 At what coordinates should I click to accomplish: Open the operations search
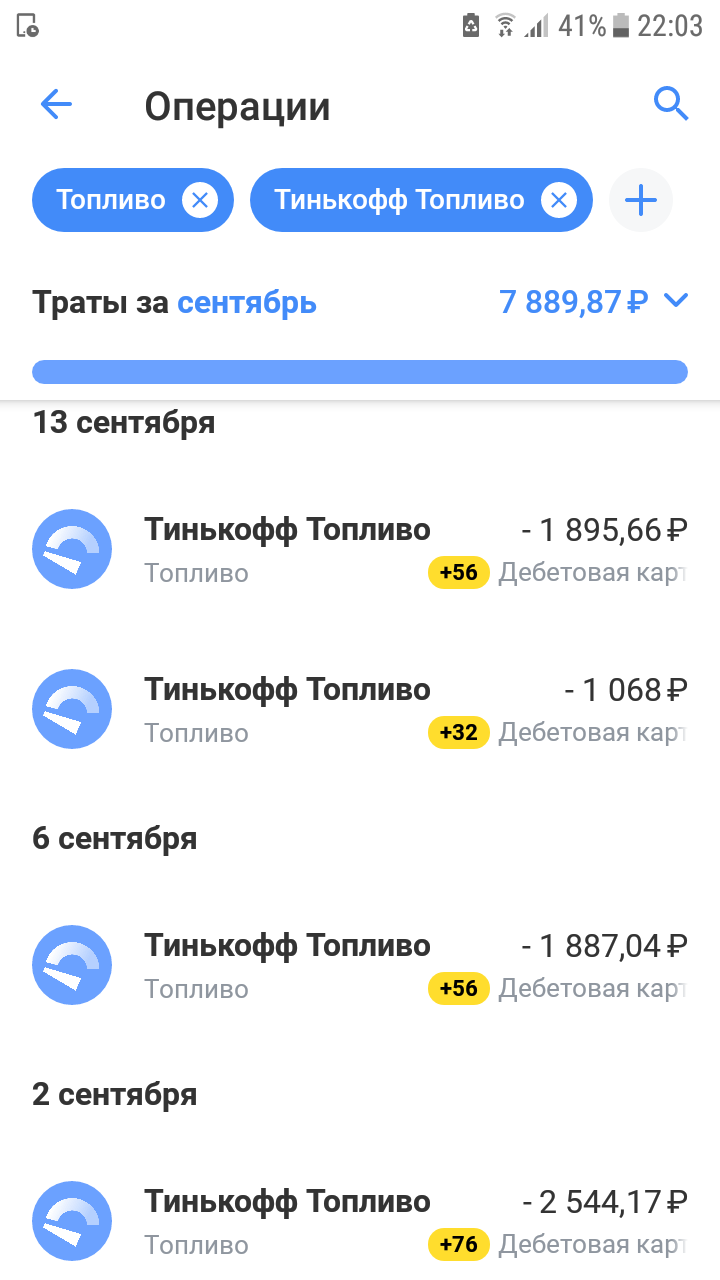[670, 103]
